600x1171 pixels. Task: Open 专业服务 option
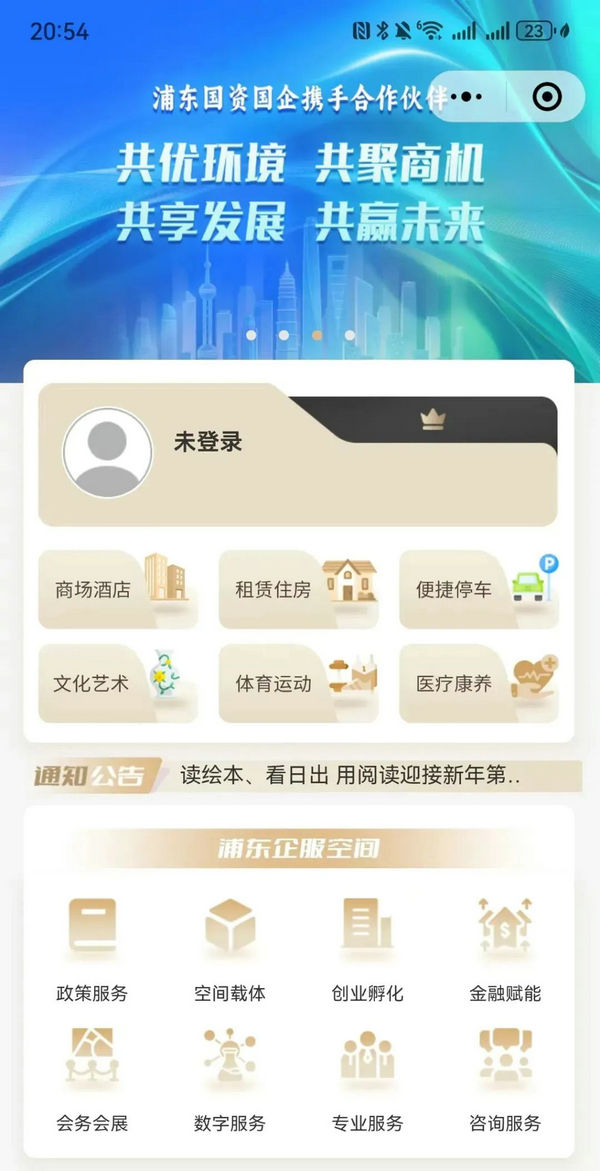tap(367, 1078)
